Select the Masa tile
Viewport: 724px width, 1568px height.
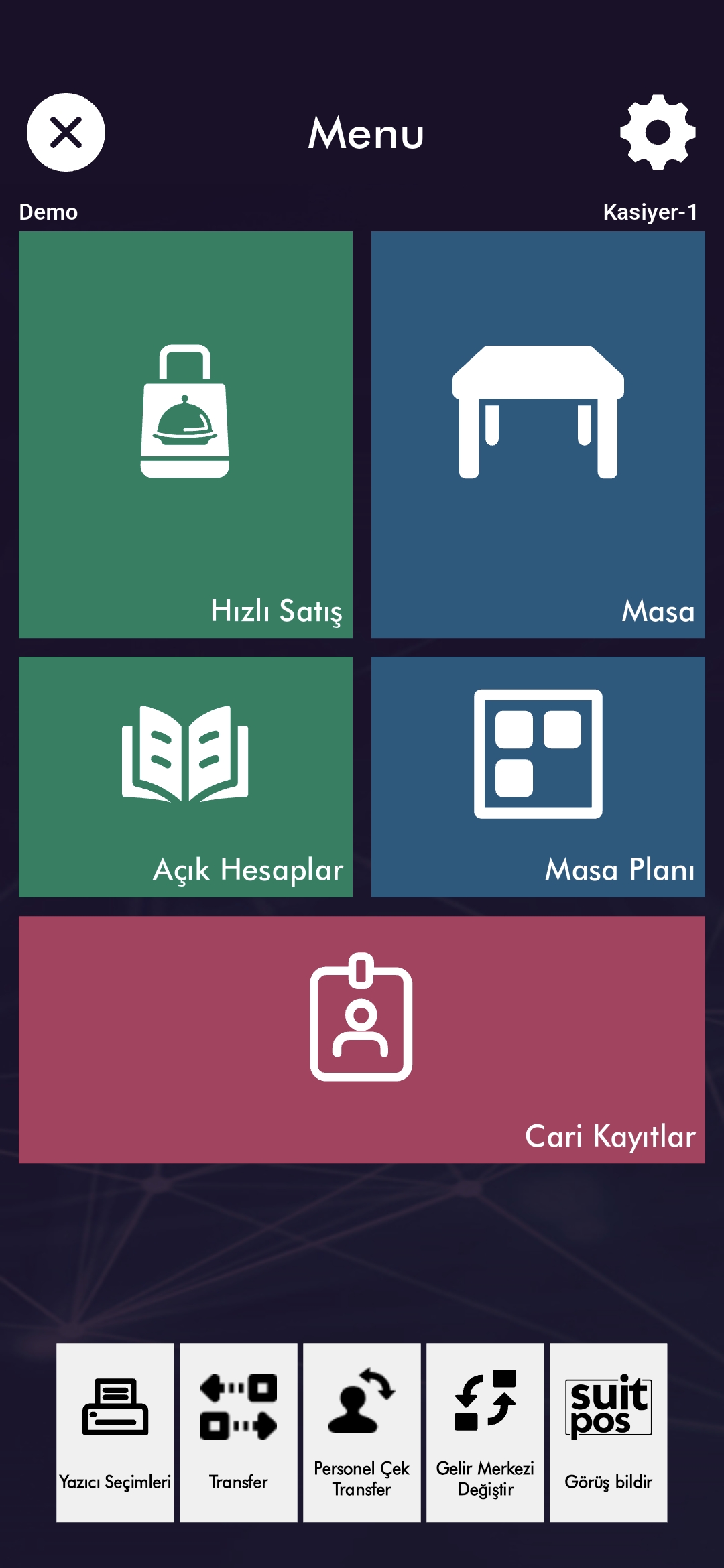point(538,434)
